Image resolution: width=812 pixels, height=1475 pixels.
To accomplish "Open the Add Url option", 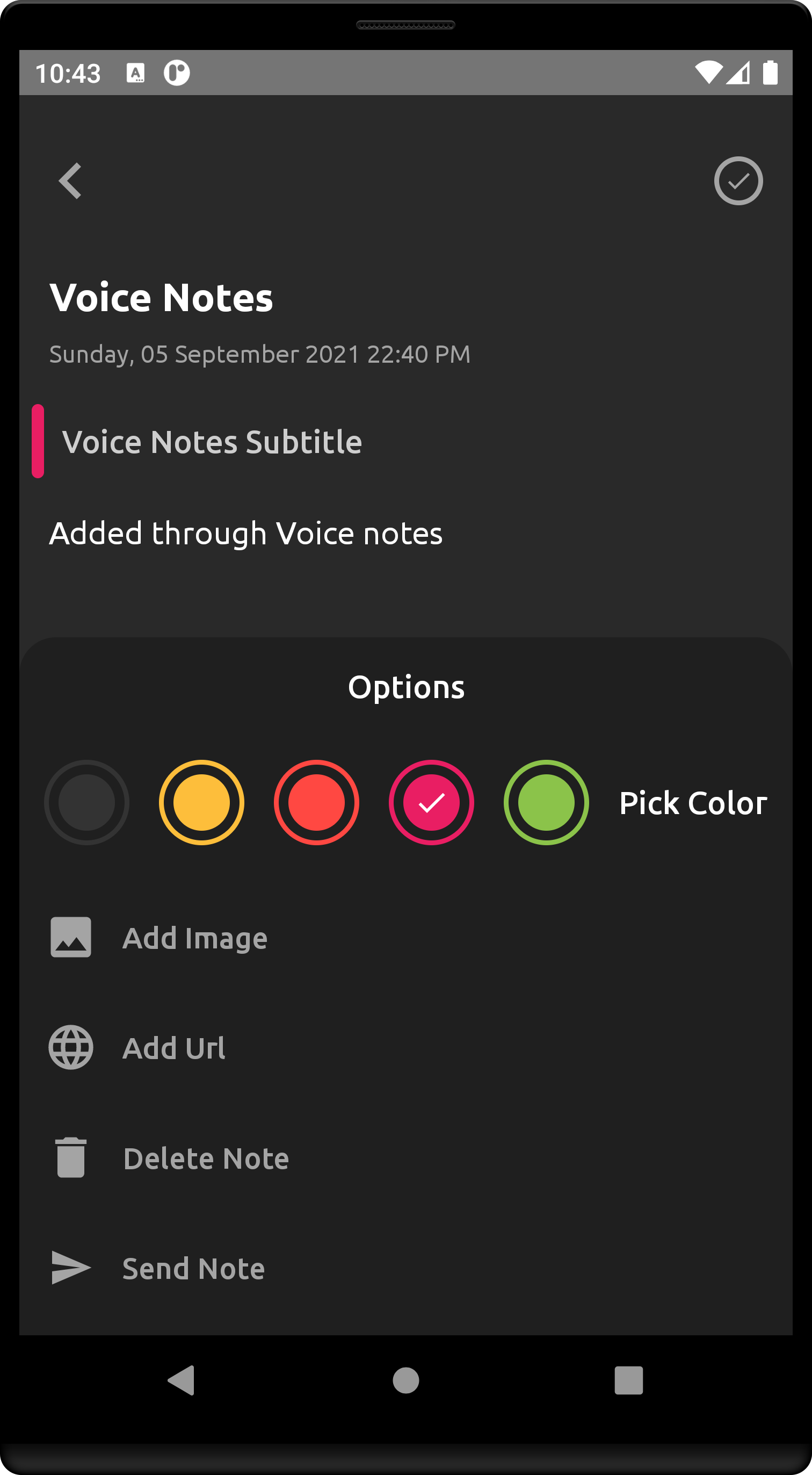I will point(174,1048).
